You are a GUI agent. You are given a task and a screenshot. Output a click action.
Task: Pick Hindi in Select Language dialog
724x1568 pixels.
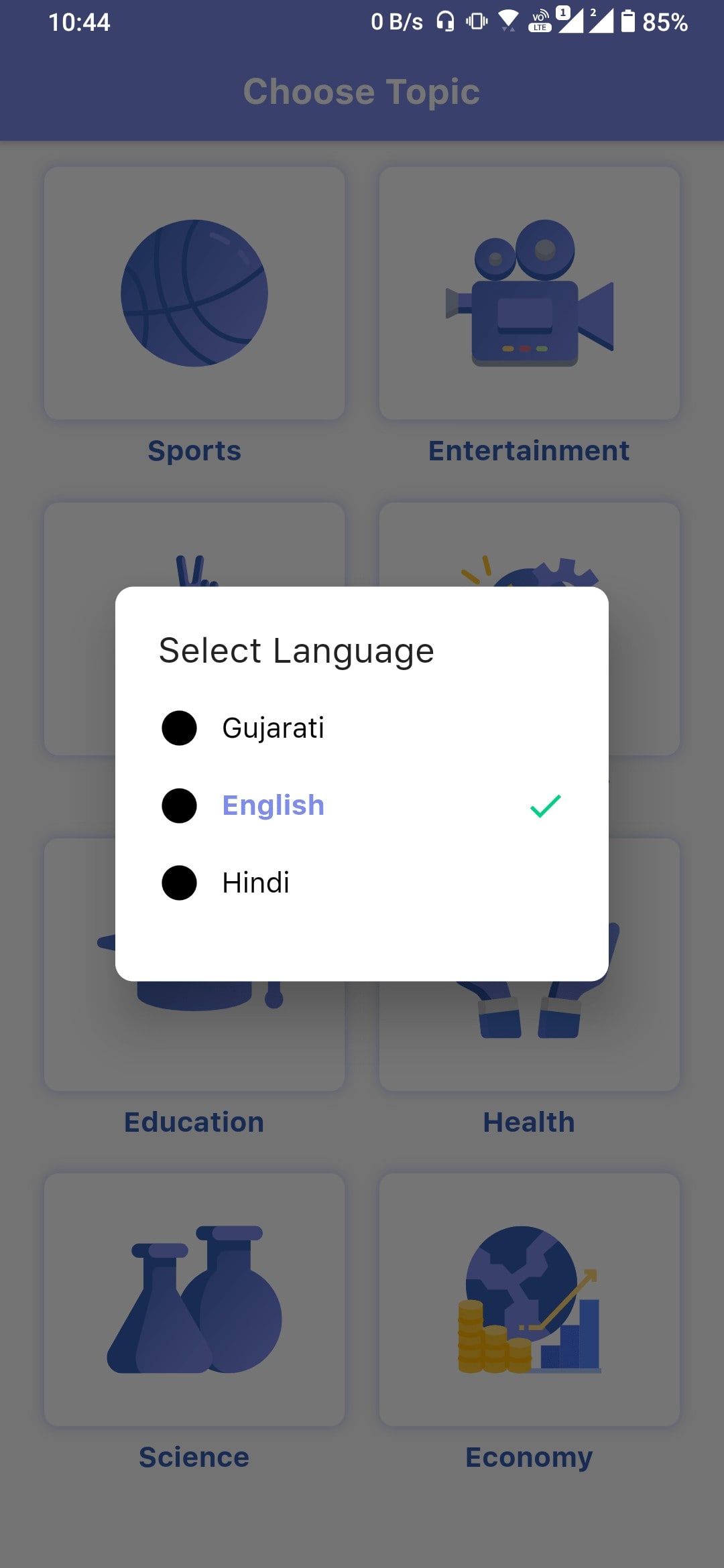255,883
